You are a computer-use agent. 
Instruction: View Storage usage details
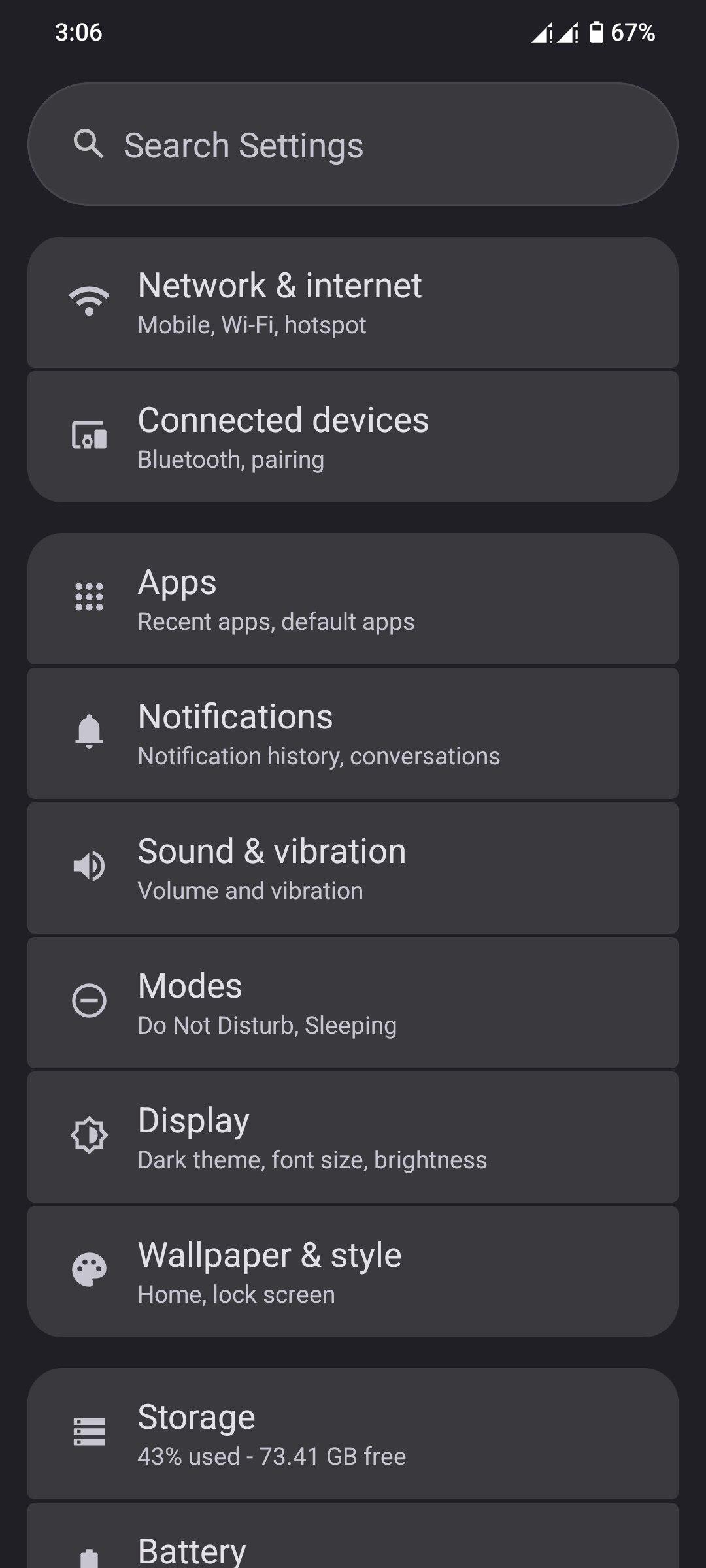[353, 1434]
